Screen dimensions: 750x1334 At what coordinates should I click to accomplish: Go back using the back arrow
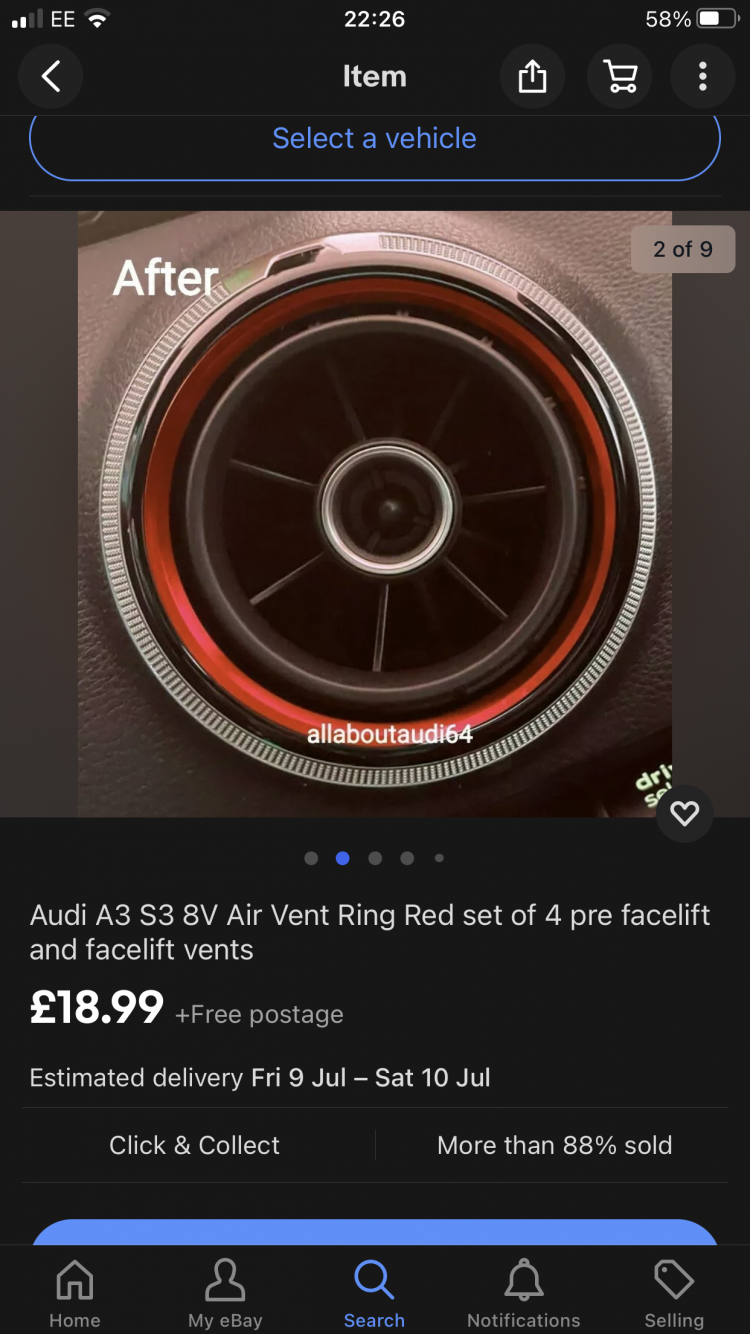(51, 76)
